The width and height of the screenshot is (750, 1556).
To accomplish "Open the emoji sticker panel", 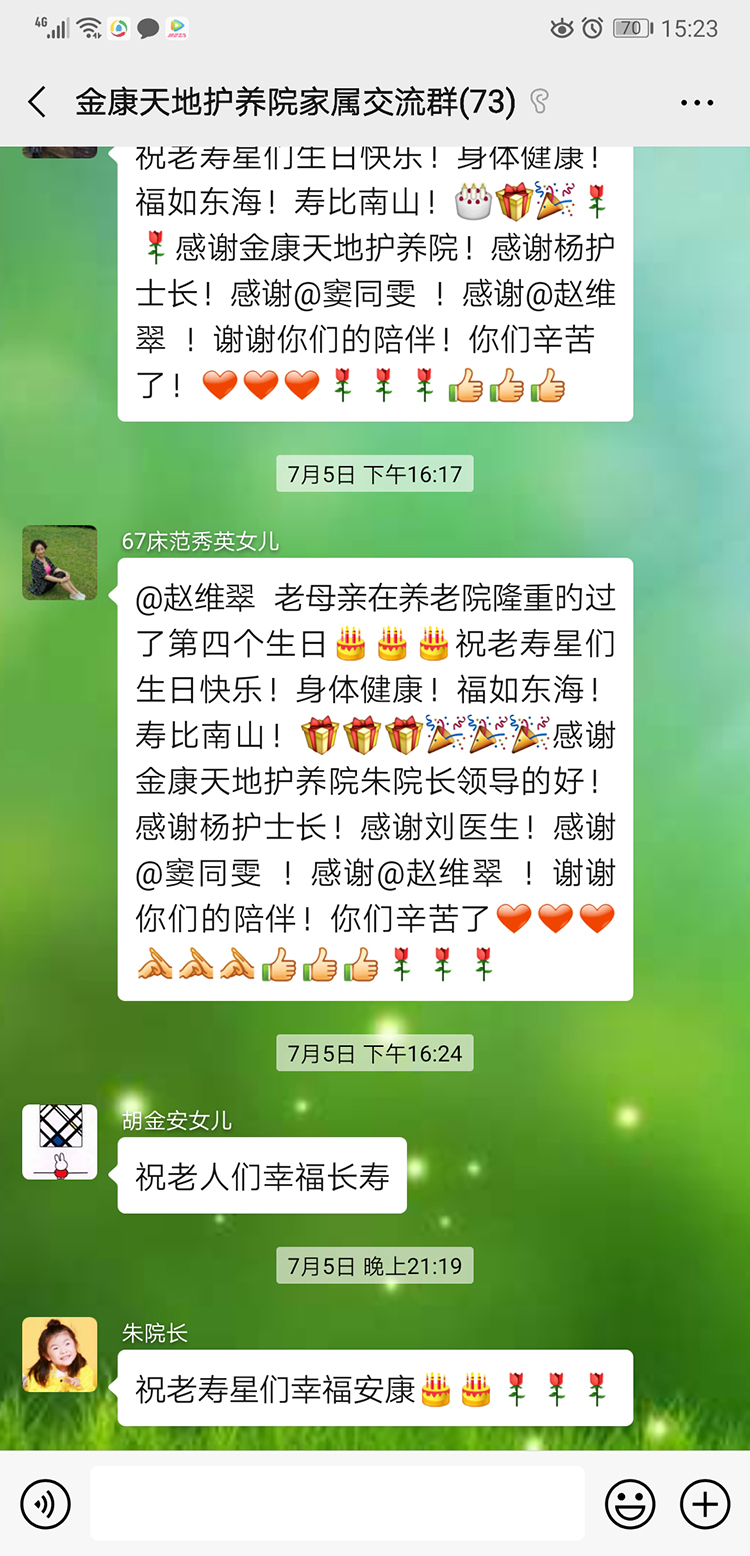I will tap(630, 1503).
